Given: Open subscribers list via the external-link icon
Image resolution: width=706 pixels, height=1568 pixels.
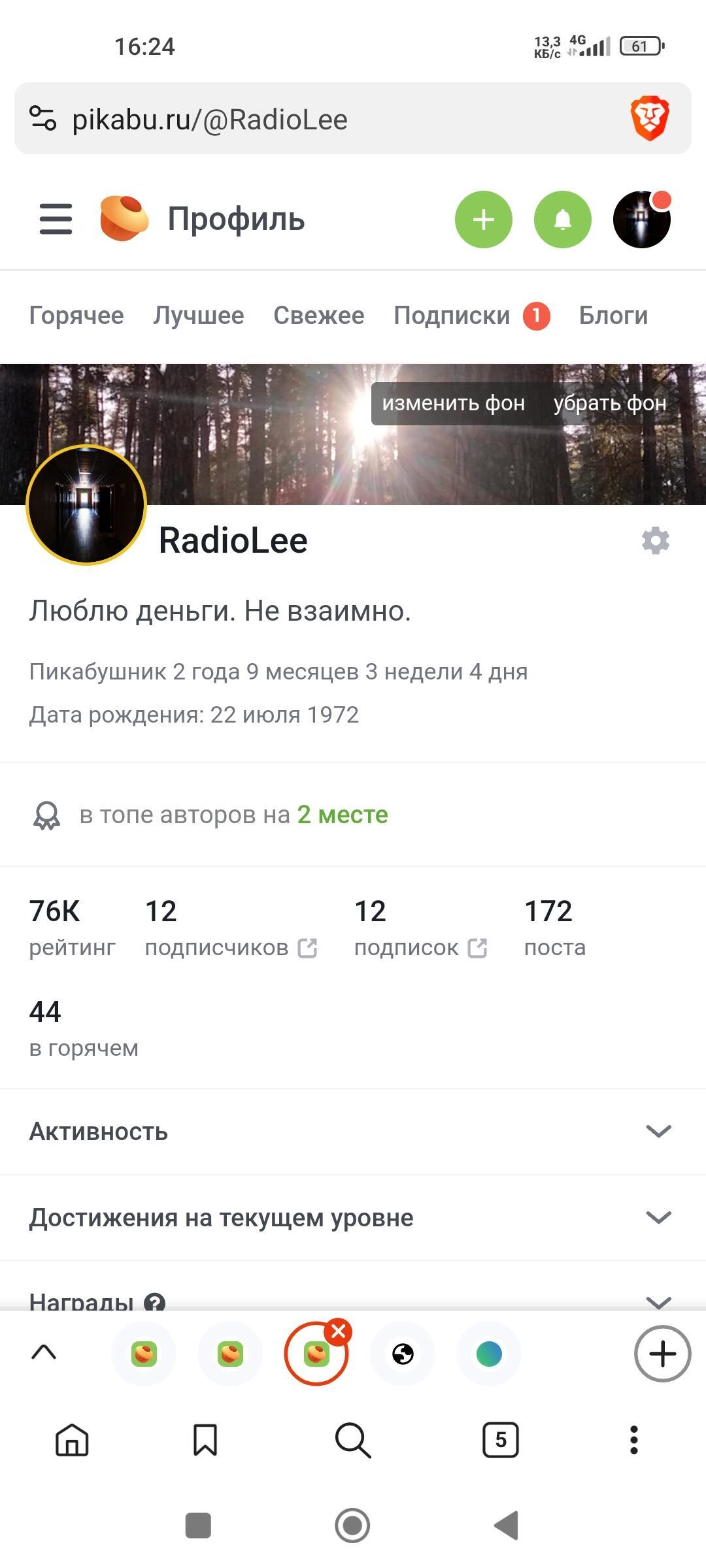Looking at the screenshot, I should point(307,946).
